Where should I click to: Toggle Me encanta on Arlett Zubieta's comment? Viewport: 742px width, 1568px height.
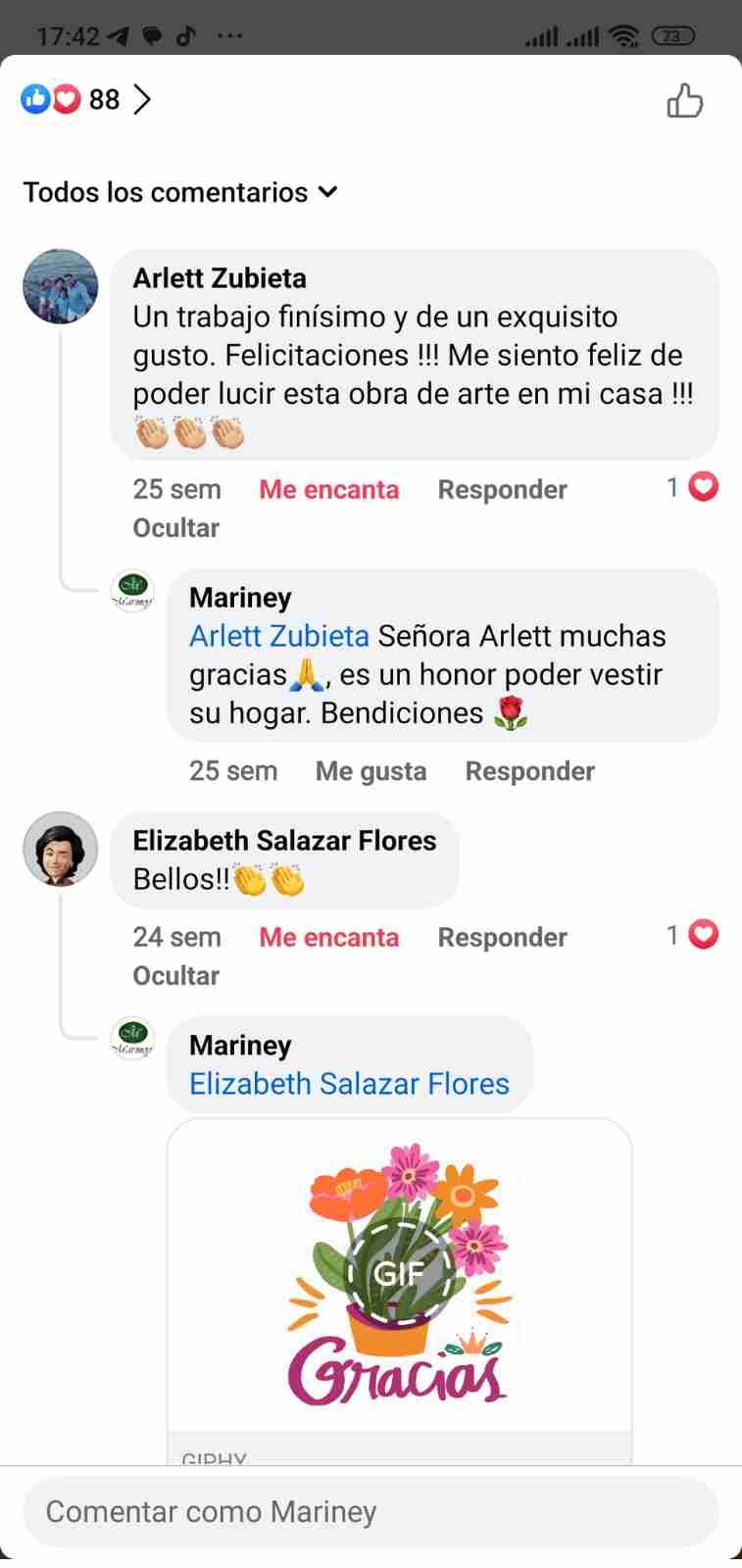point(328,489)
